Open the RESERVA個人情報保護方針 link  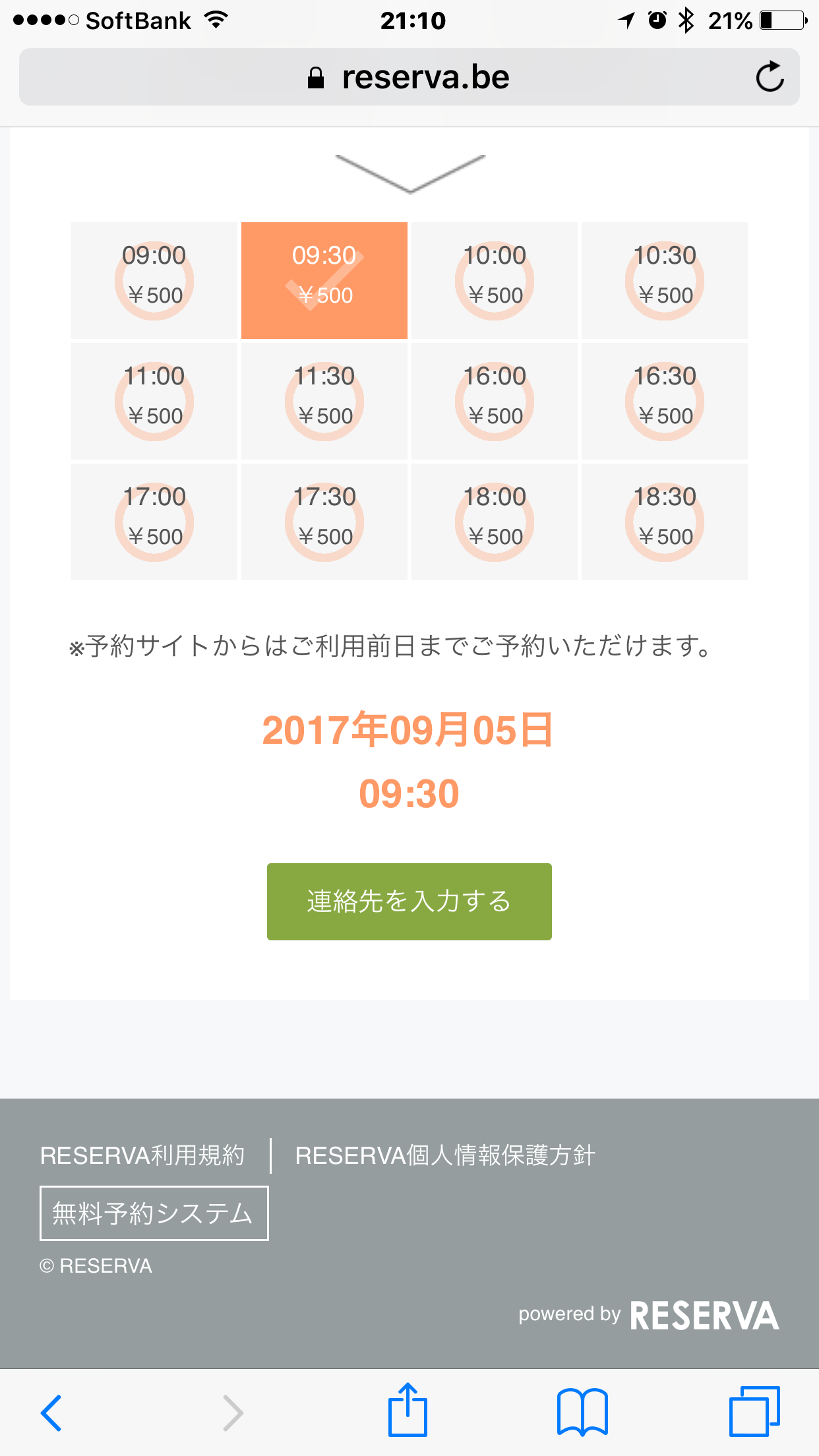[446, 1156]
